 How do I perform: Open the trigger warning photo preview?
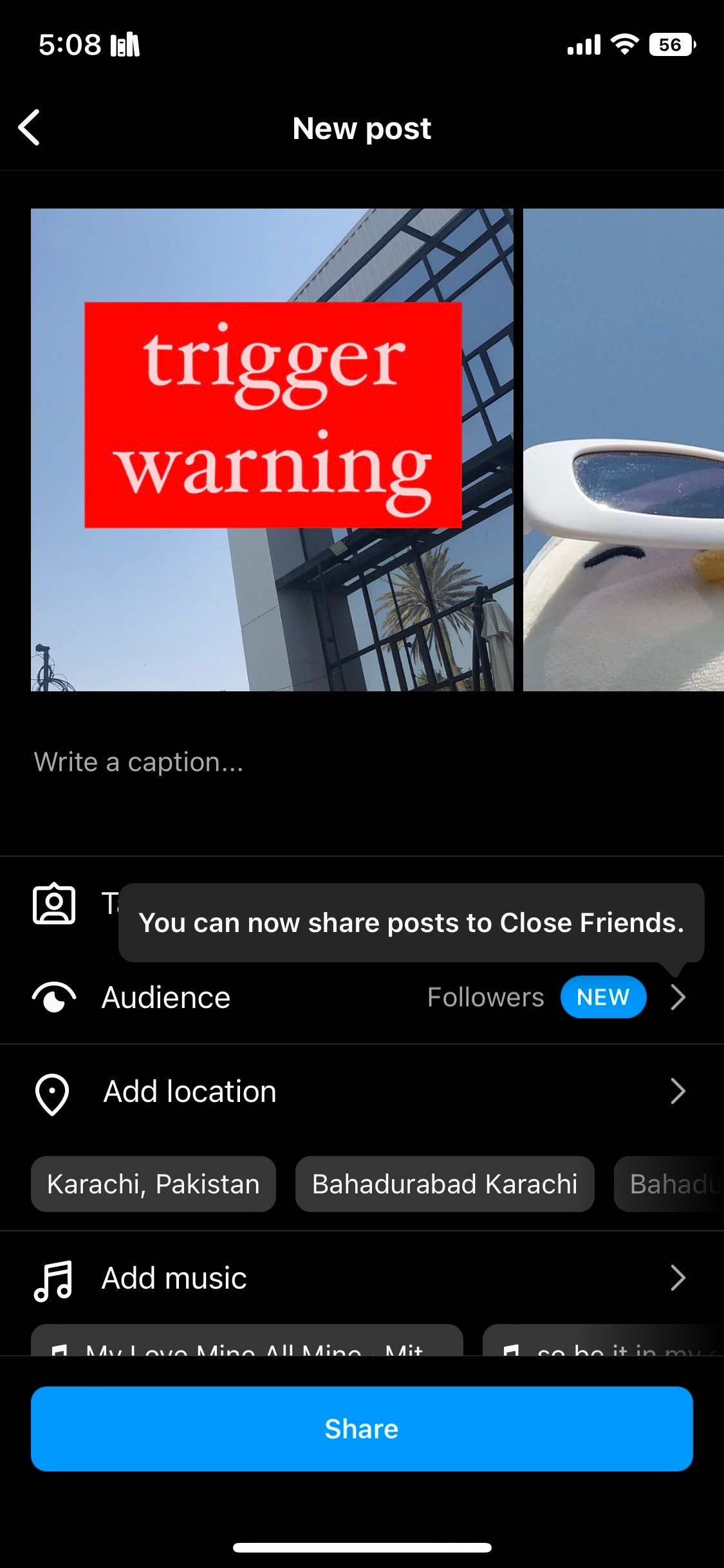[272, 449]
